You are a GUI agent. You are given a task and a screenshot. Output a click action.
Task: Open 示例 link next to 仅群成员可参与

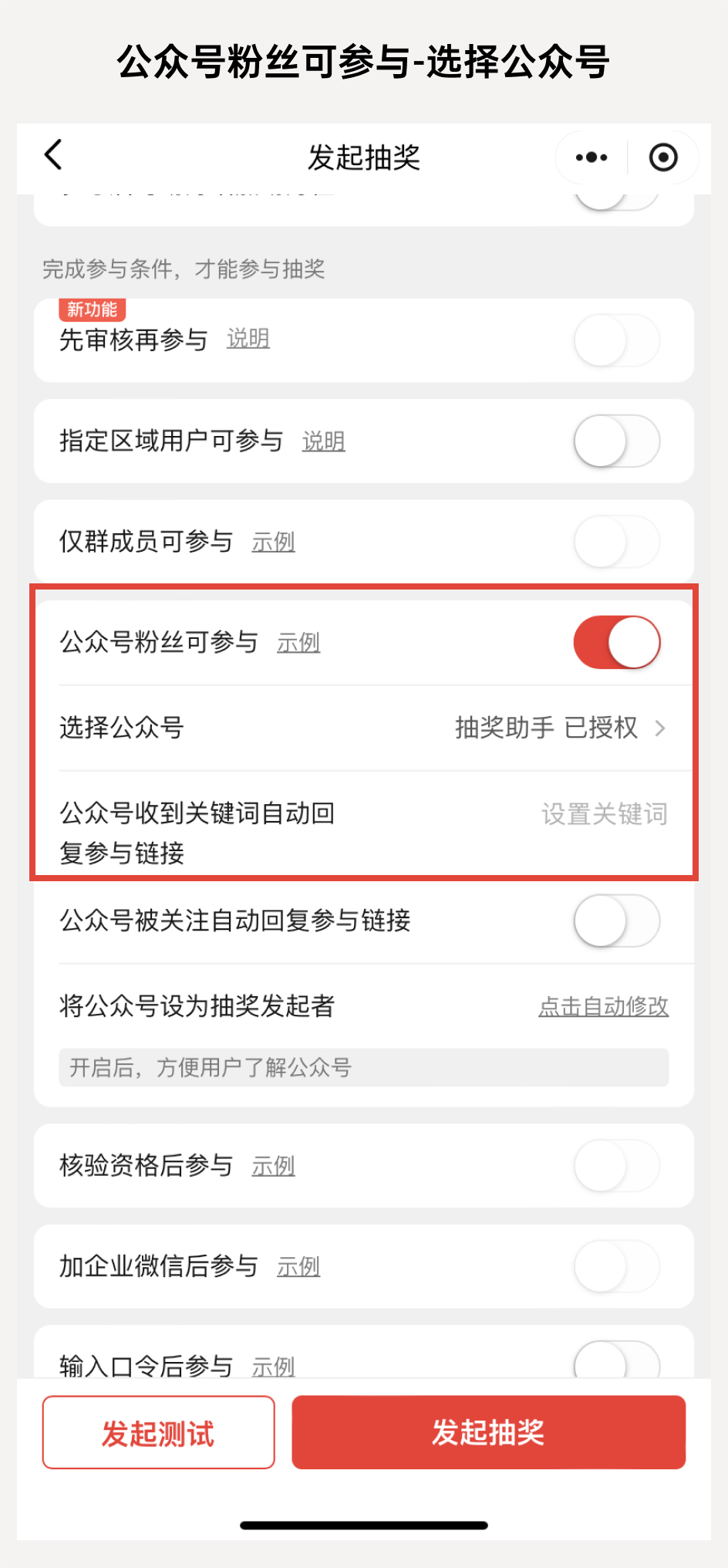[273, 542]
